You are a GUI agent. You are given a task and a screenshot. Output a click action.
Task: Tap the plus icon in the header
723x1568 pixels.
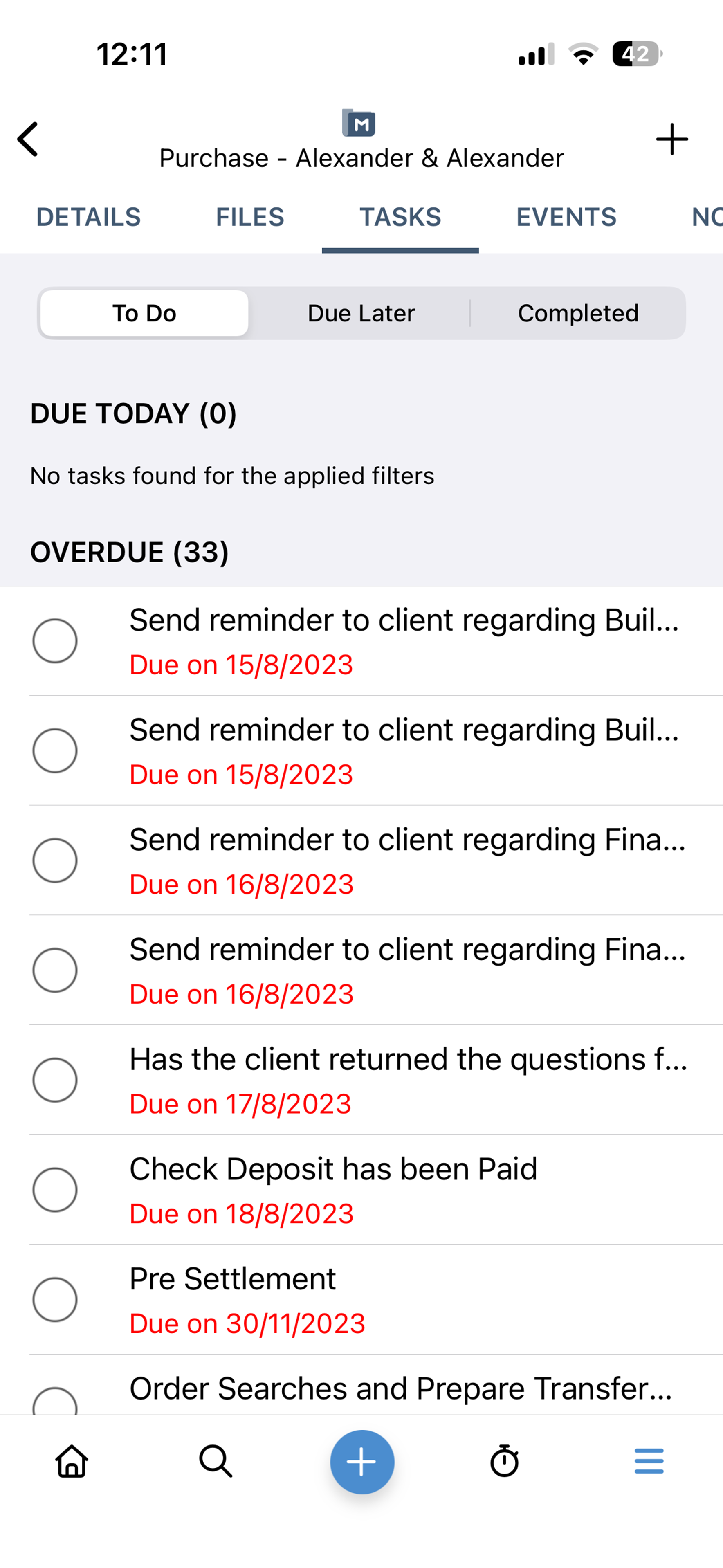[x=672, y=139]
